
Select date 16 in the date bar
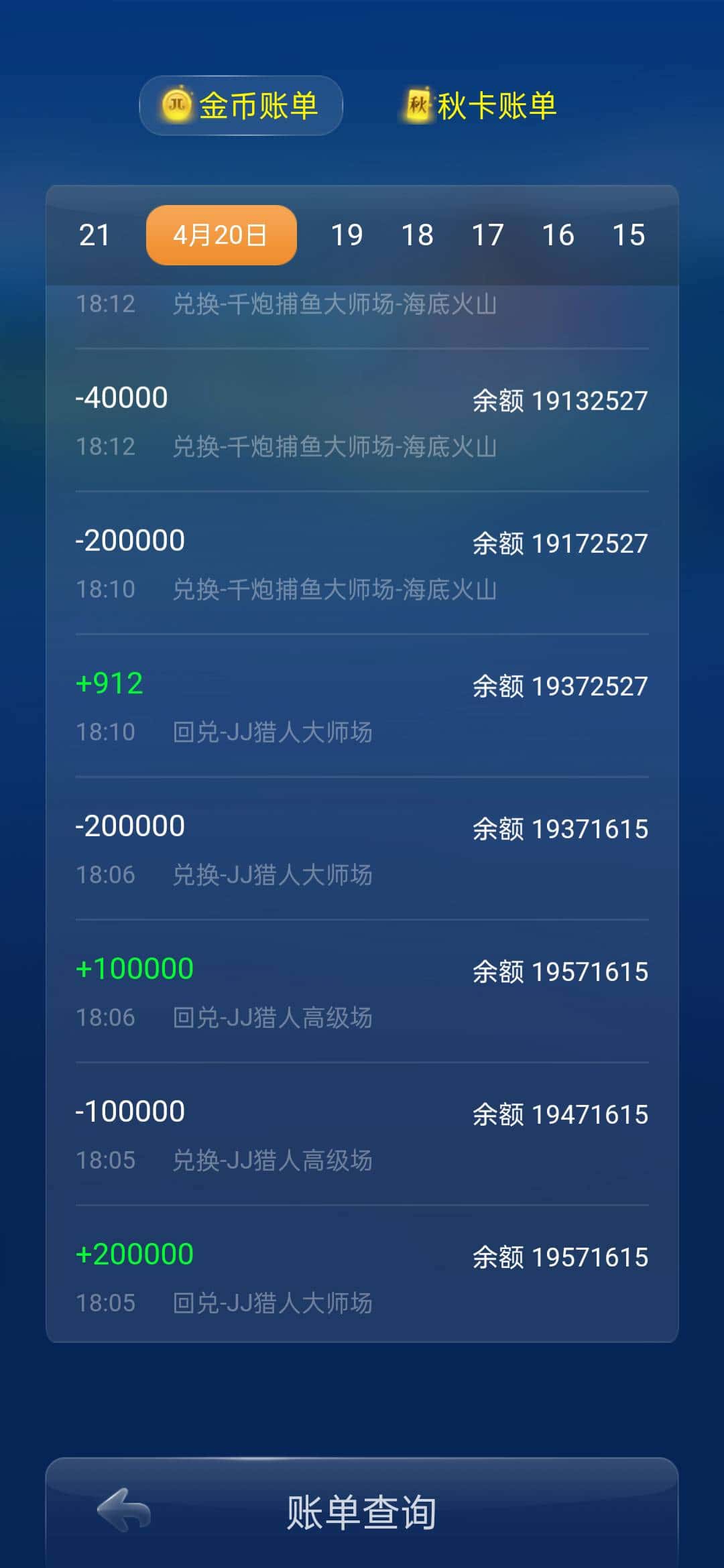point(560,235)
